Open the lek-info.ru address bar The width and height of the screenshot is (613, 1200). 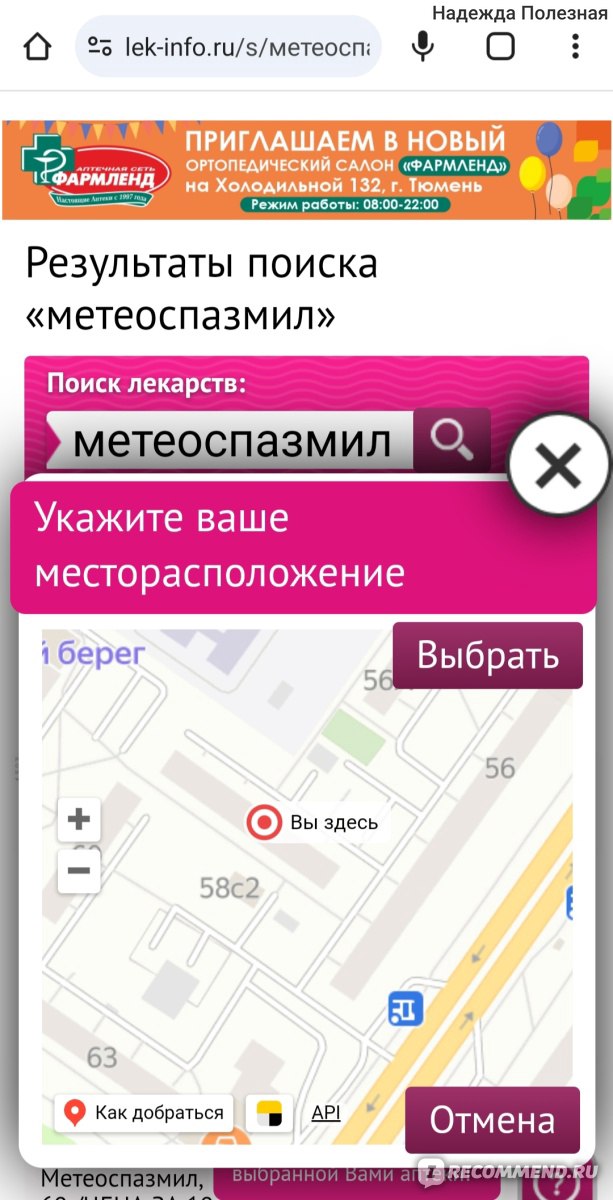pos(228,46)
